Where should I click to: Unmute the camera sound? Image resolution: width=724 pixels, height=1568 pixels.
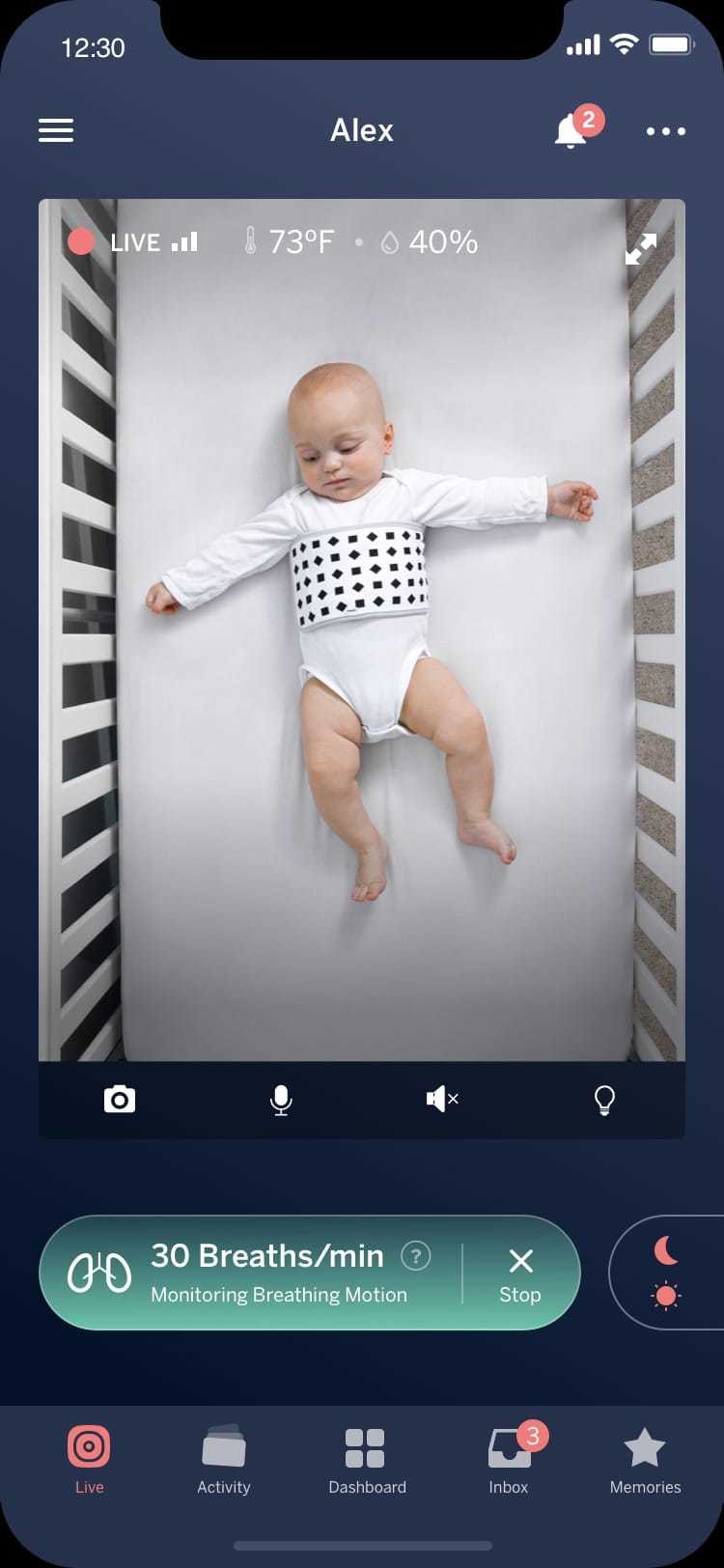[442, 1100]
